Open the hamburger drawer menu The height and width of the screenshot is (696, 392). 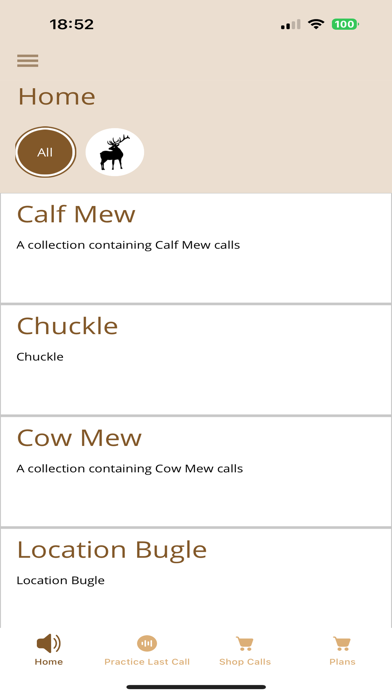tap(28, 60)
